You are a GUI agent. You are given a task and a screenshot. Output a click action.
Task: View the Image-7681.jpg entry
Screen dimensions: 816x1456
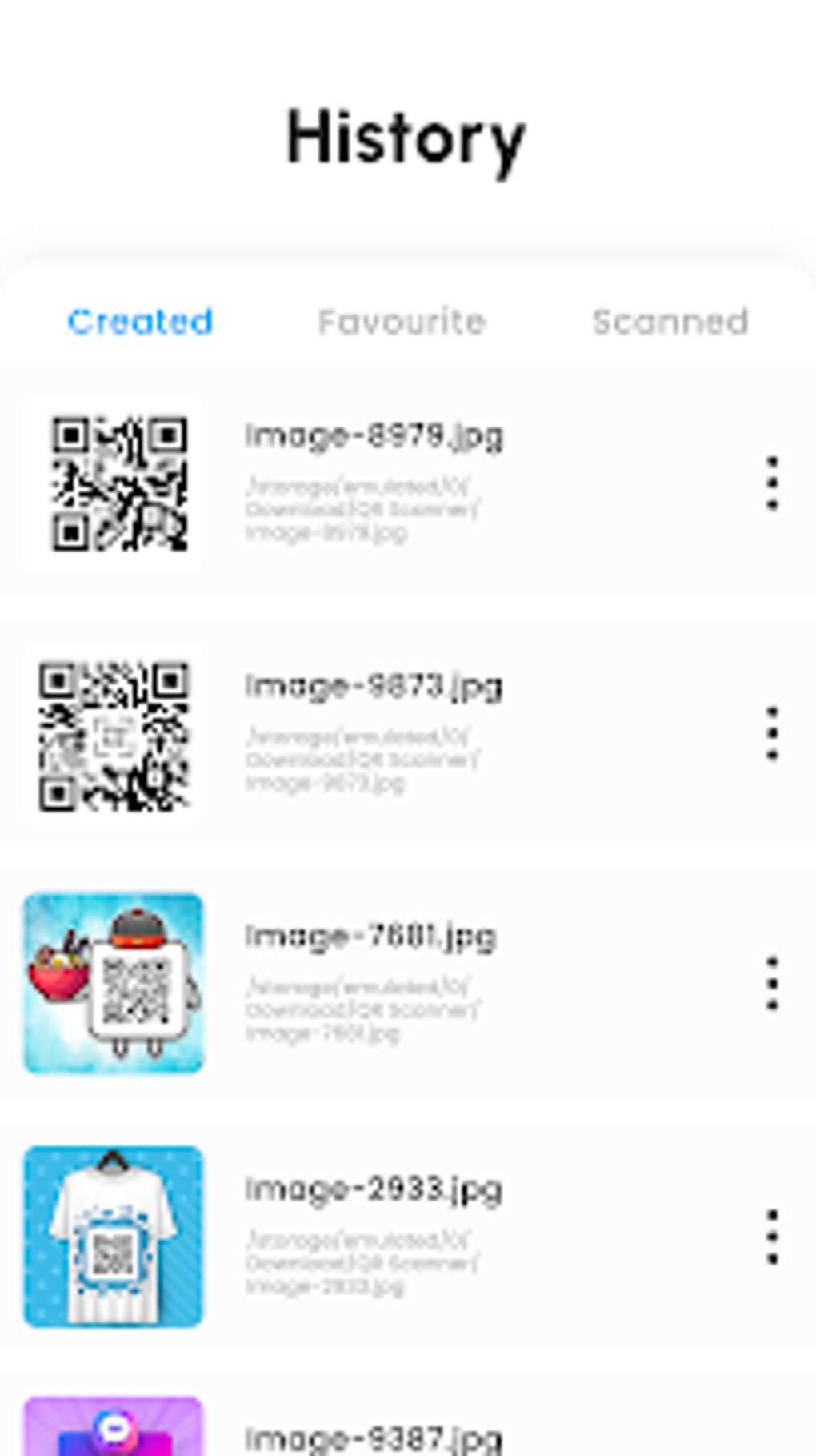[370, 936]
